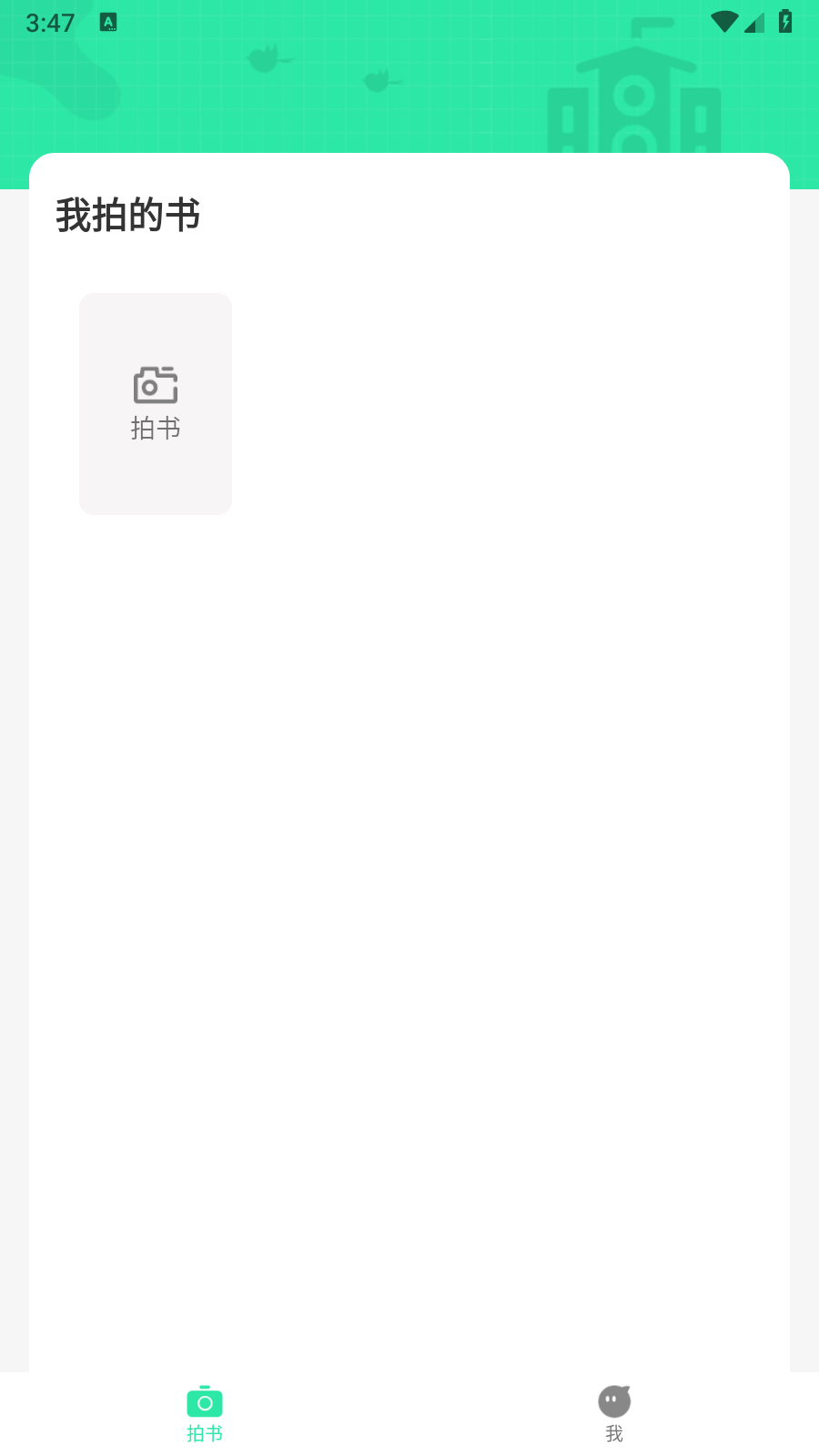The image size is (819, 1456).
Task: Open the 我 profile icon in bottom navigation
Action: pos(614,1400)
